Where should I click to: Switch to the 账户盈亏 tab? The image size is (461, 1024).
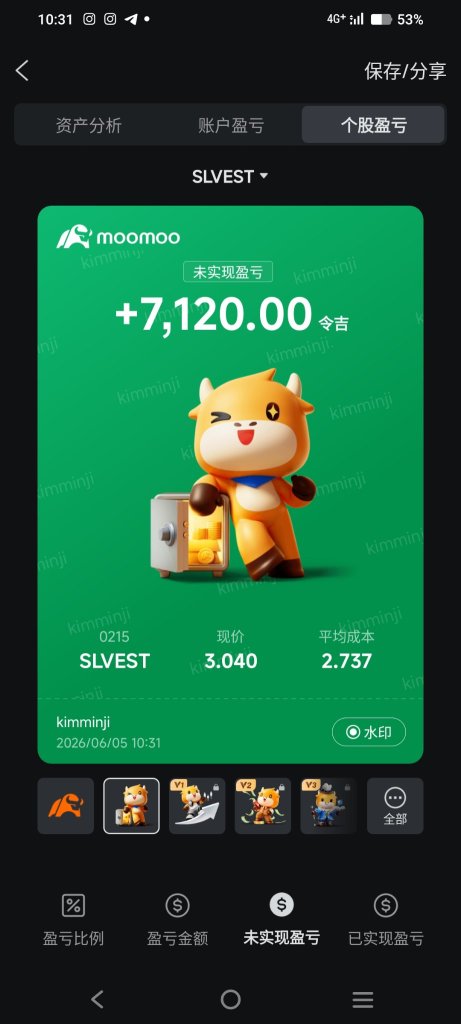click(x=230, y=125)
